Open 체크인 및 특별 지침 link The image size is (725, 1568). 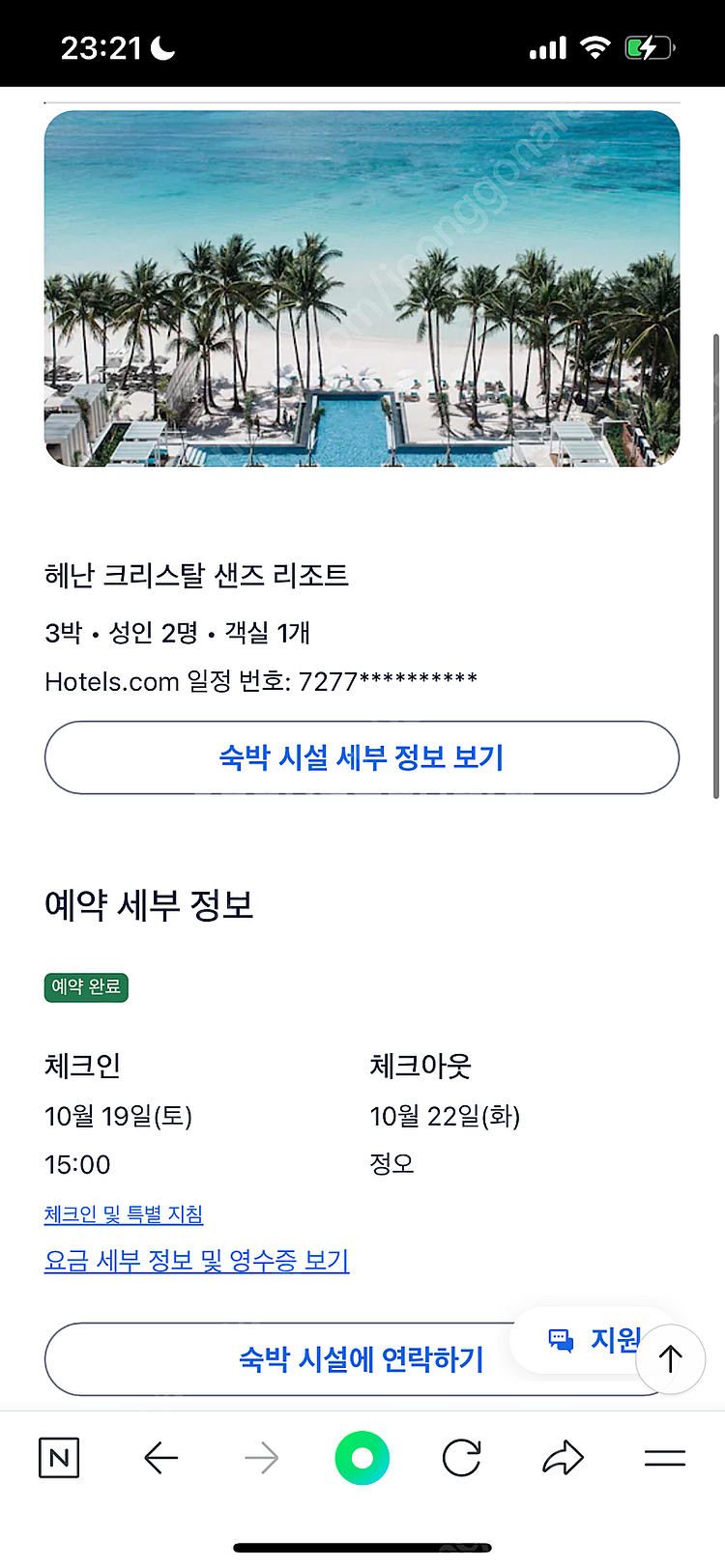coord(124,1214)
